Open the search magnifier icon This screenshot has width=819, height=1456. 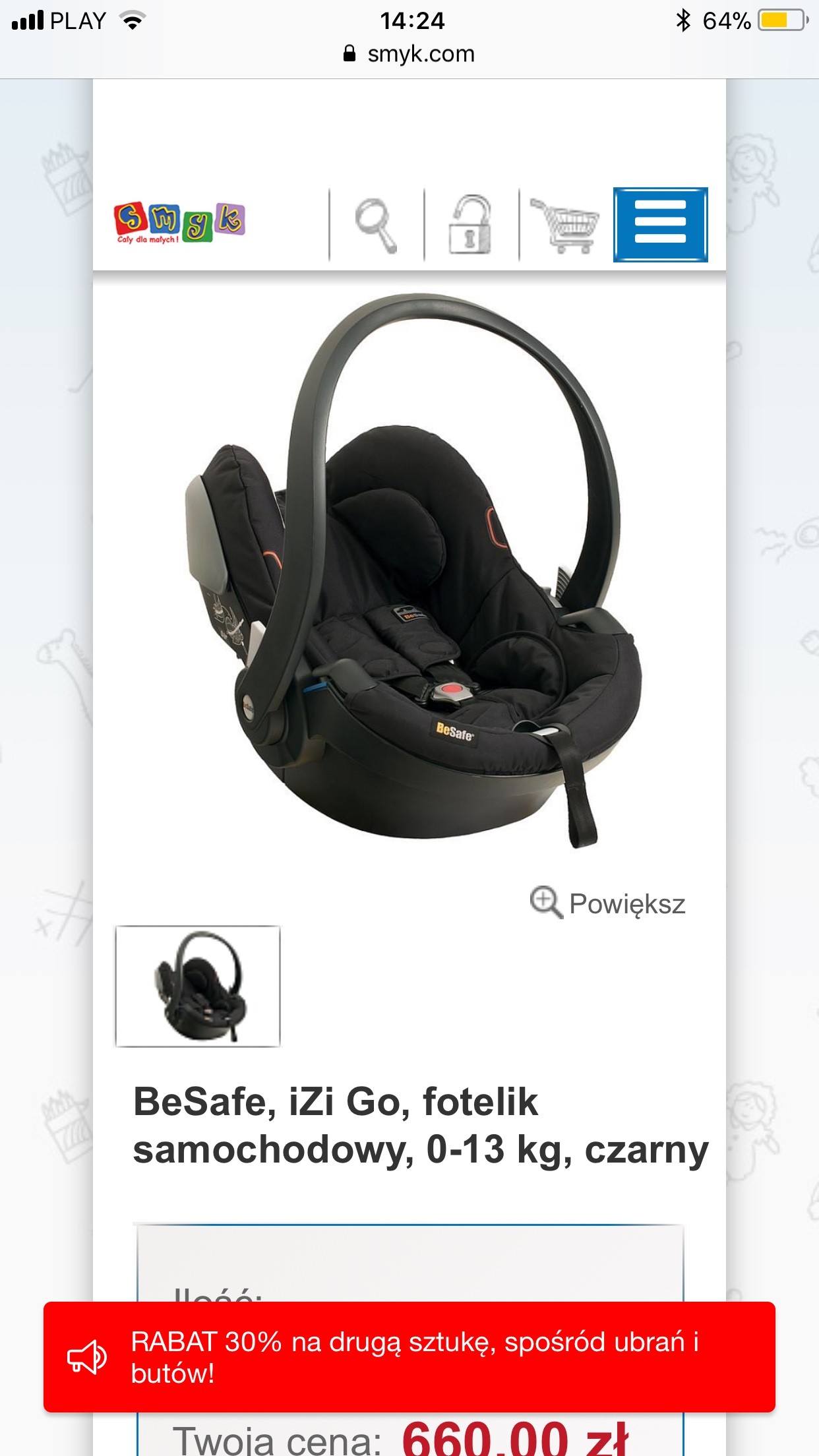(377, 225)
